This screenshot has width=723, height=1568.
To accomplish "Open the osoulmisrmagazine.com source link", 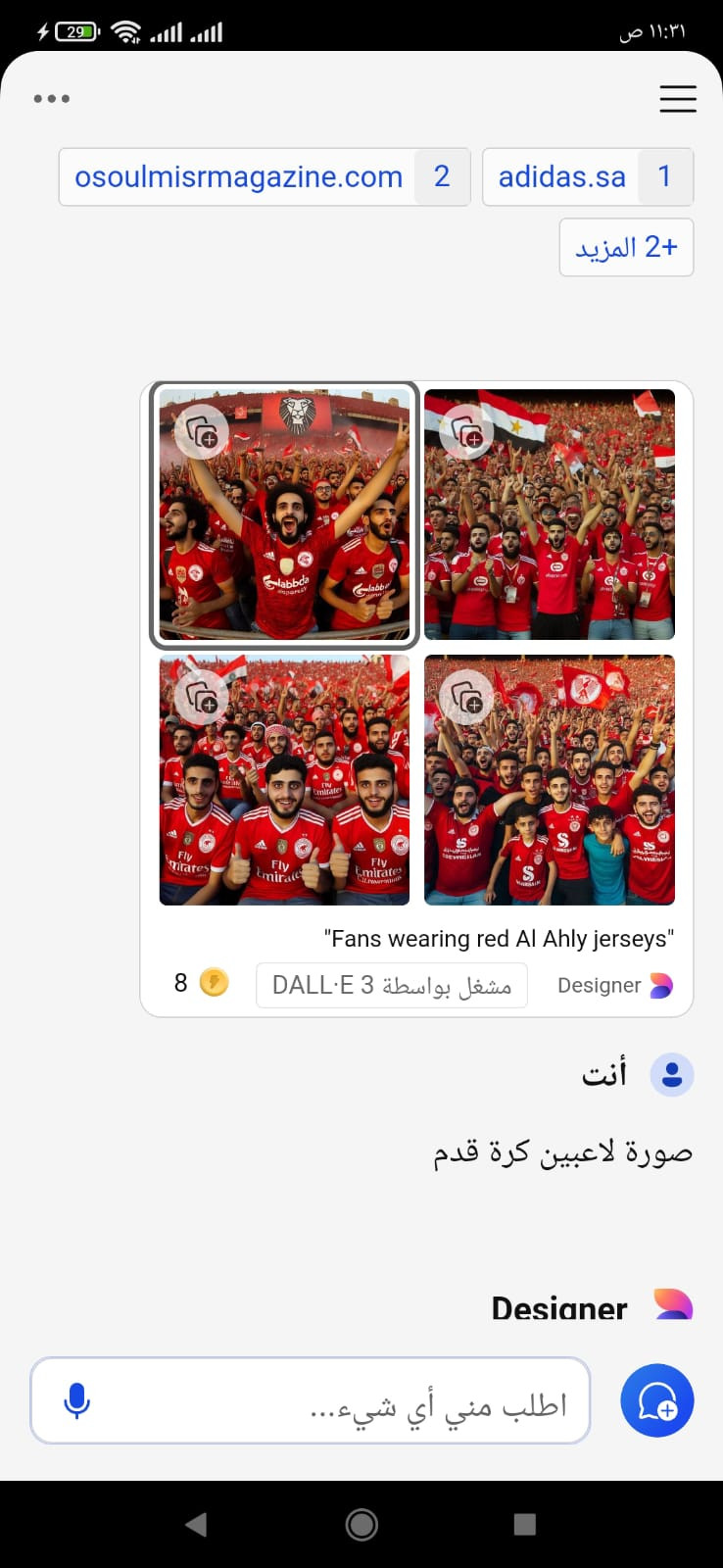I will [265, 176].
